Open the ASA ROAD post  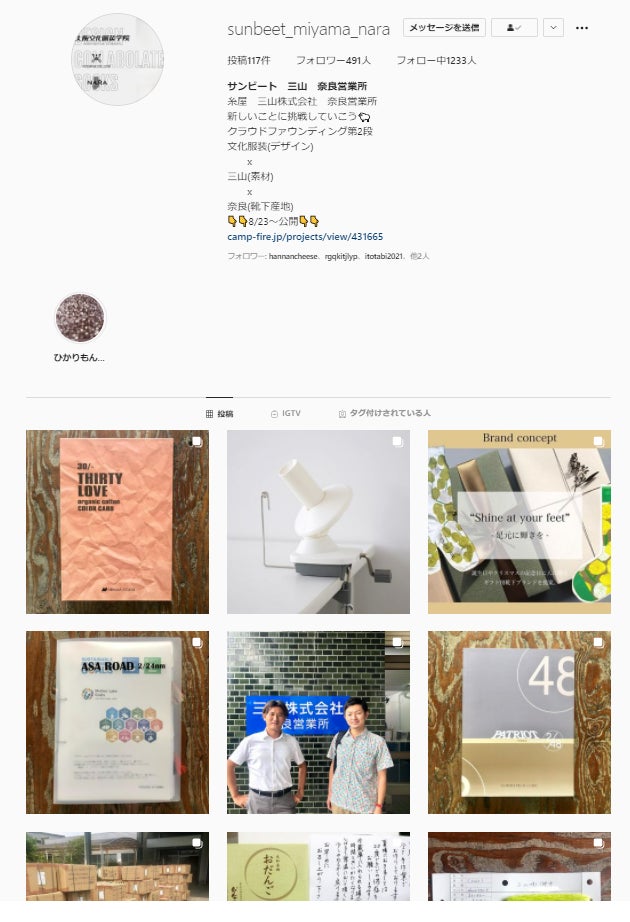point(117,723)
